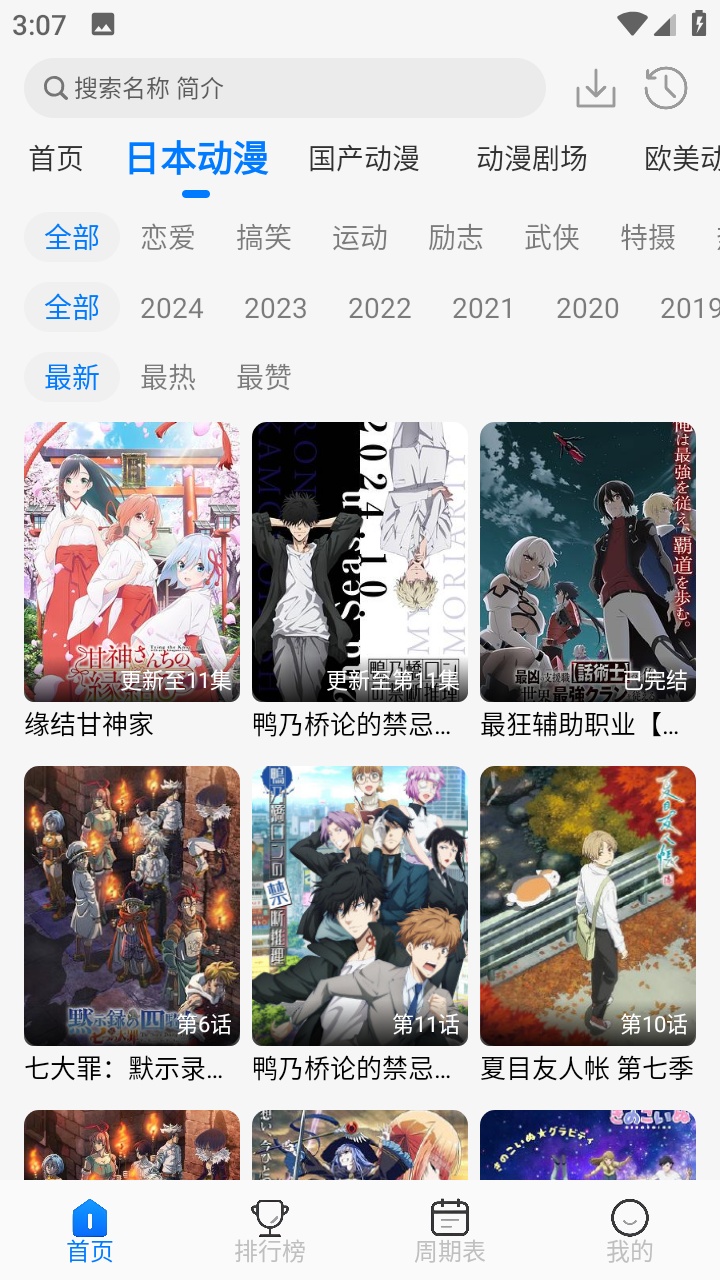
Task: Sort the list by 最赞
Action: coord(264,377)
